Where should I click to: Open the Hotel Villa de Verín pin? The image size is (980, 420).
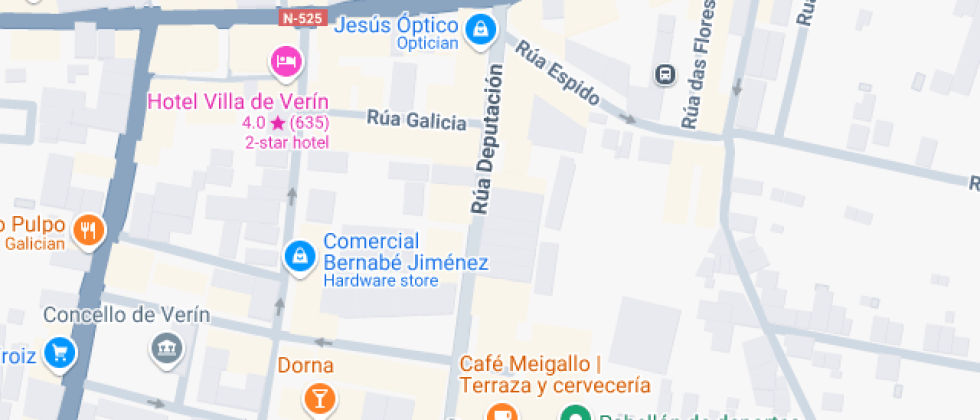pos(286,62)
